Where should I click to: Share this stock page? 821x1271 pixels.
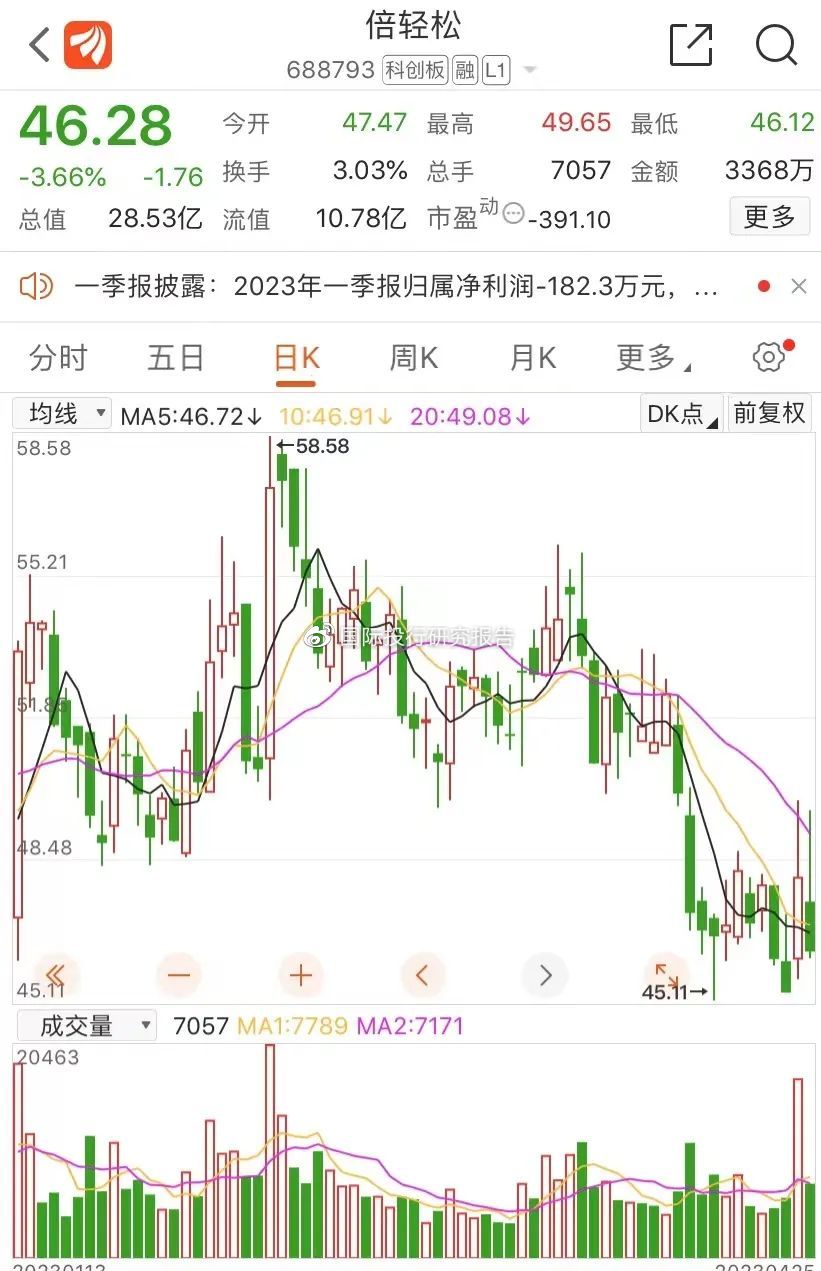coord(691,45)
